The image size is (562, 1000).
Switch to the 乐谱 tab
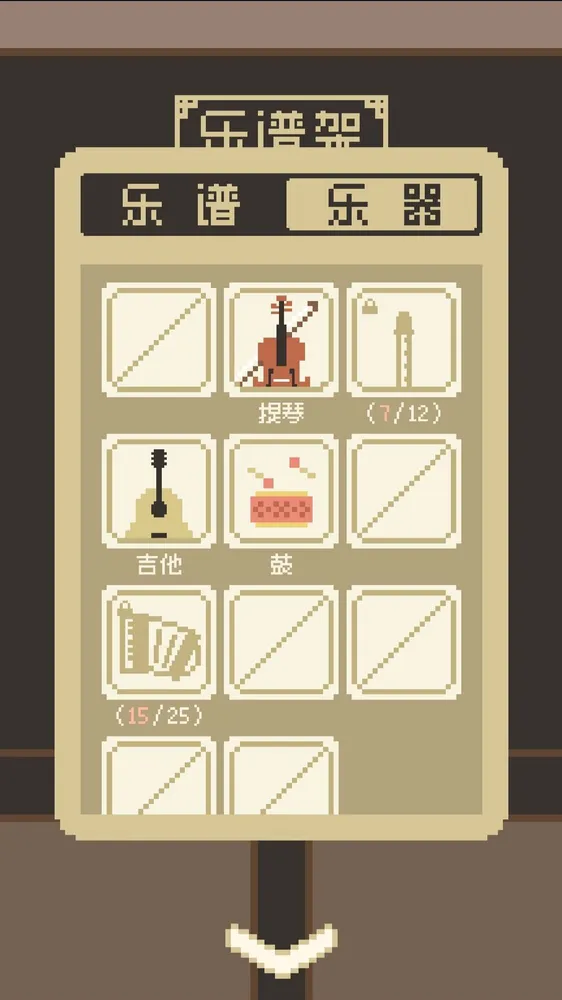(182, 205)
